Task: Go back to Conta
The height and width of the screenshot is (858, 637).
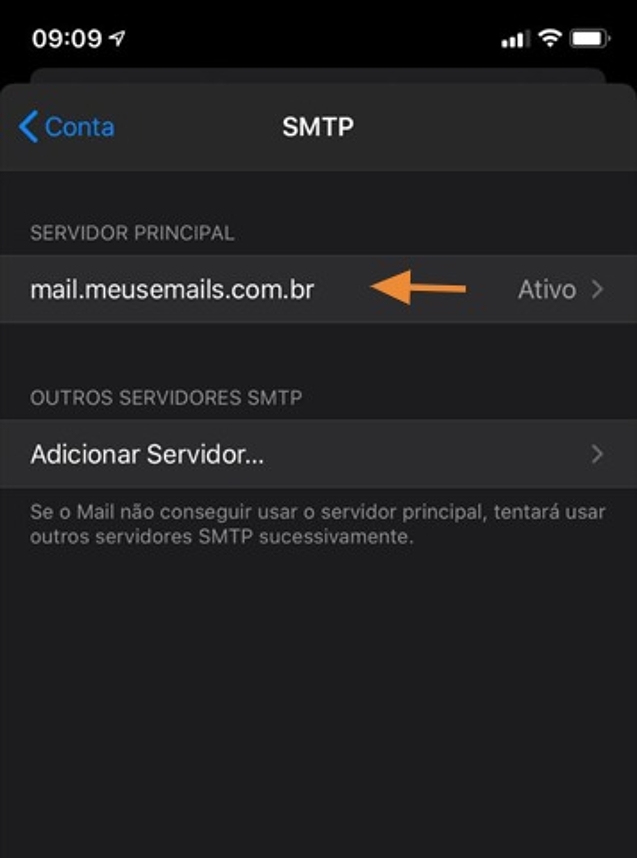Action: point(67,127)
